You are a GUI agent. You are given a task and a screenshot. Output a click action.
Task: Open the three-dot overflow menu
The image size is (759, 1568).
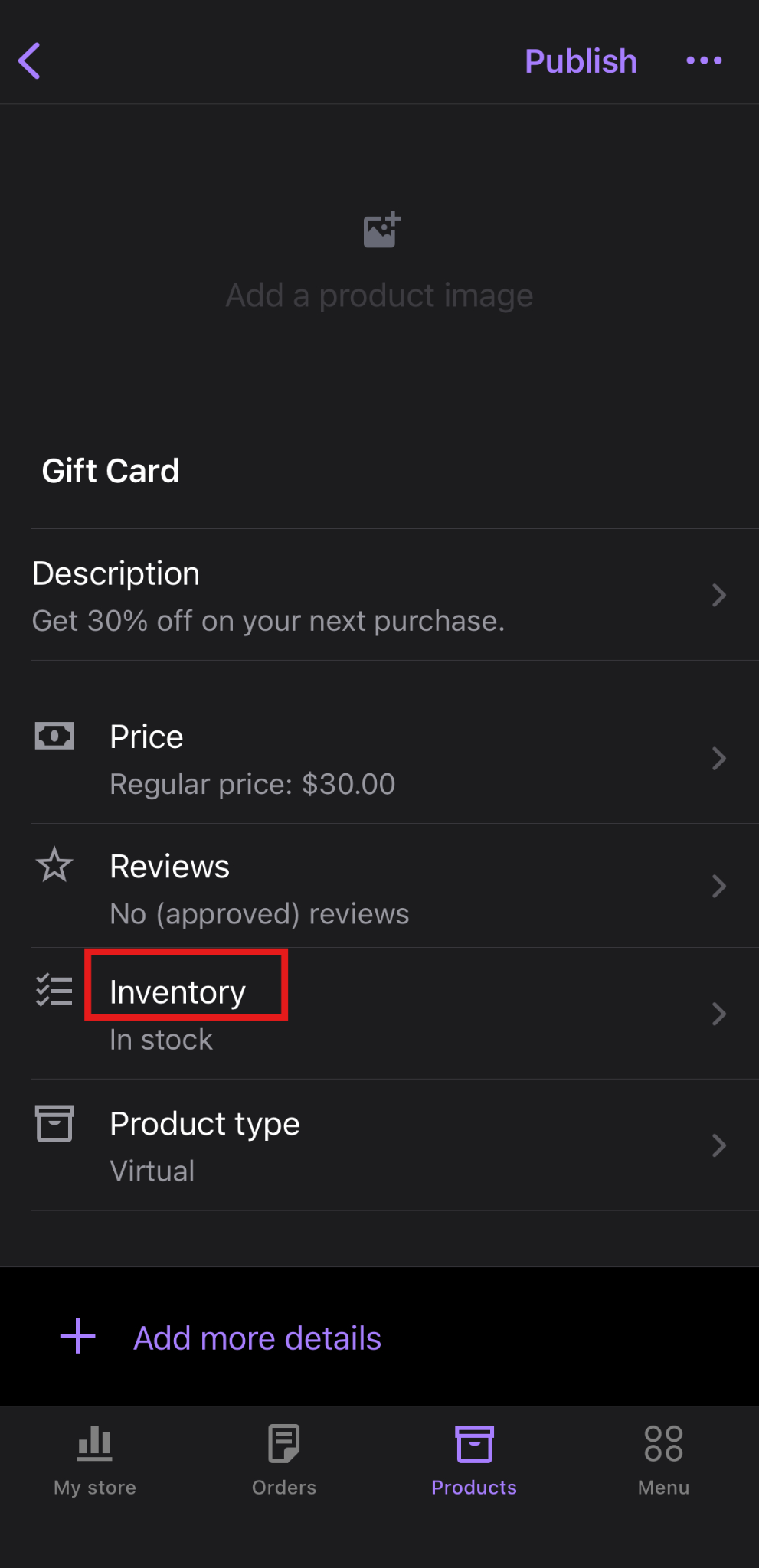(x=704, y=60)
